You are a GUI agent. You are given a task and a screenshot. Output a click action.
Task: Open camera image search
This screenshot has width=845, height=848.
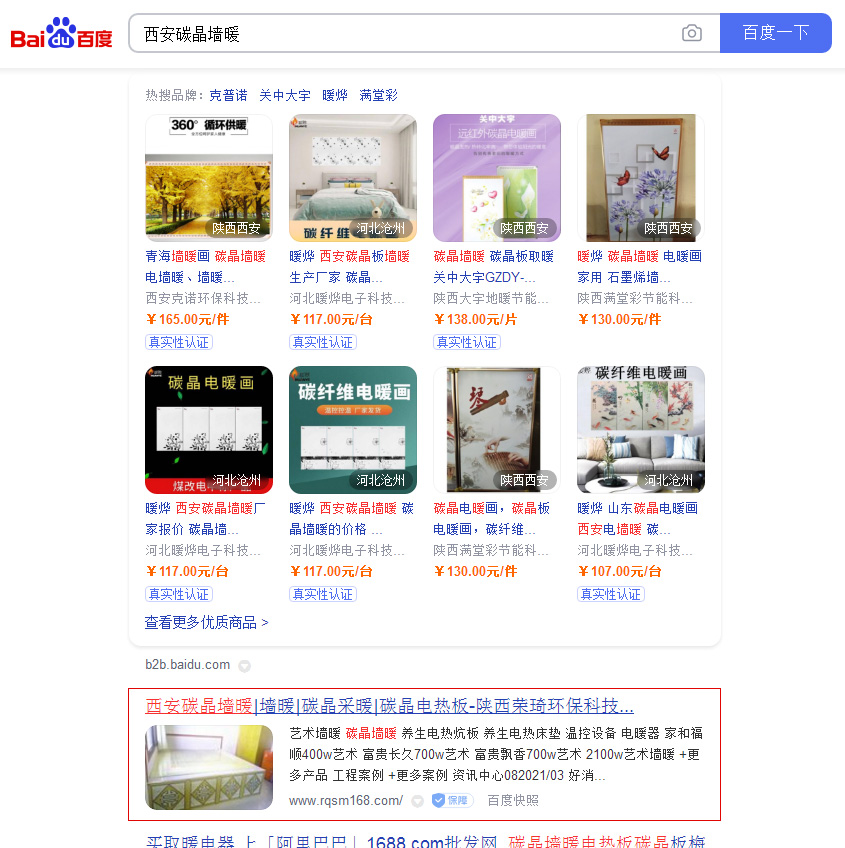692,33
